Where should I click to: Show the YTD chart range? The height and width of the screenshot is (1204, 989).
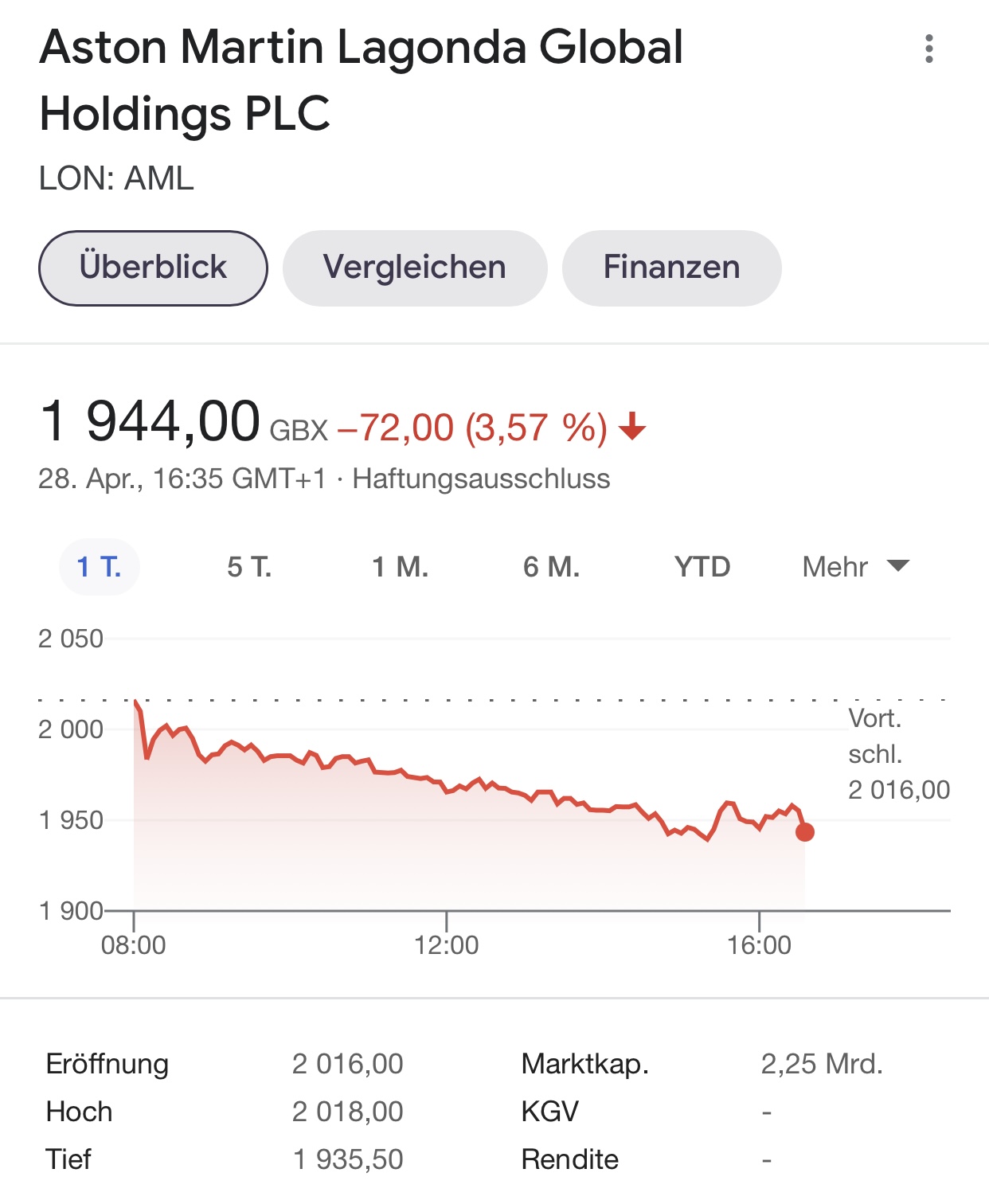click(x=702, y=567)
